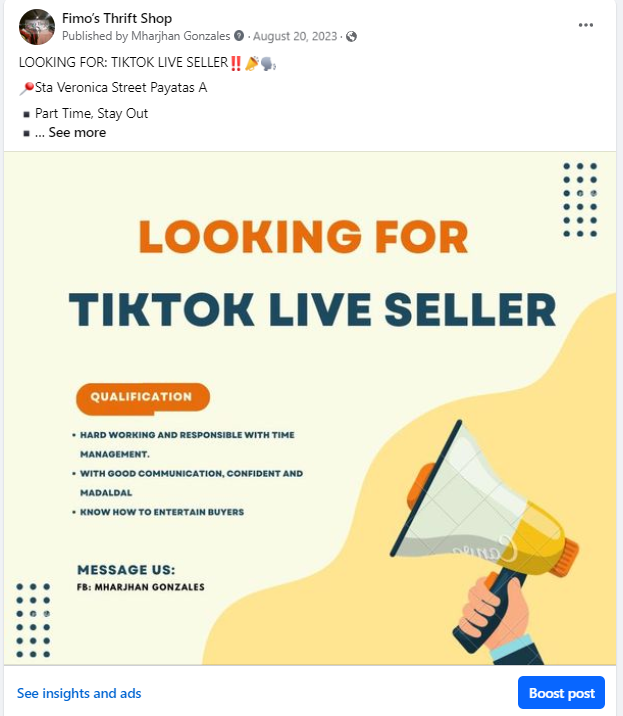Open the TikTok Live Seller post image

coord(310,408)
